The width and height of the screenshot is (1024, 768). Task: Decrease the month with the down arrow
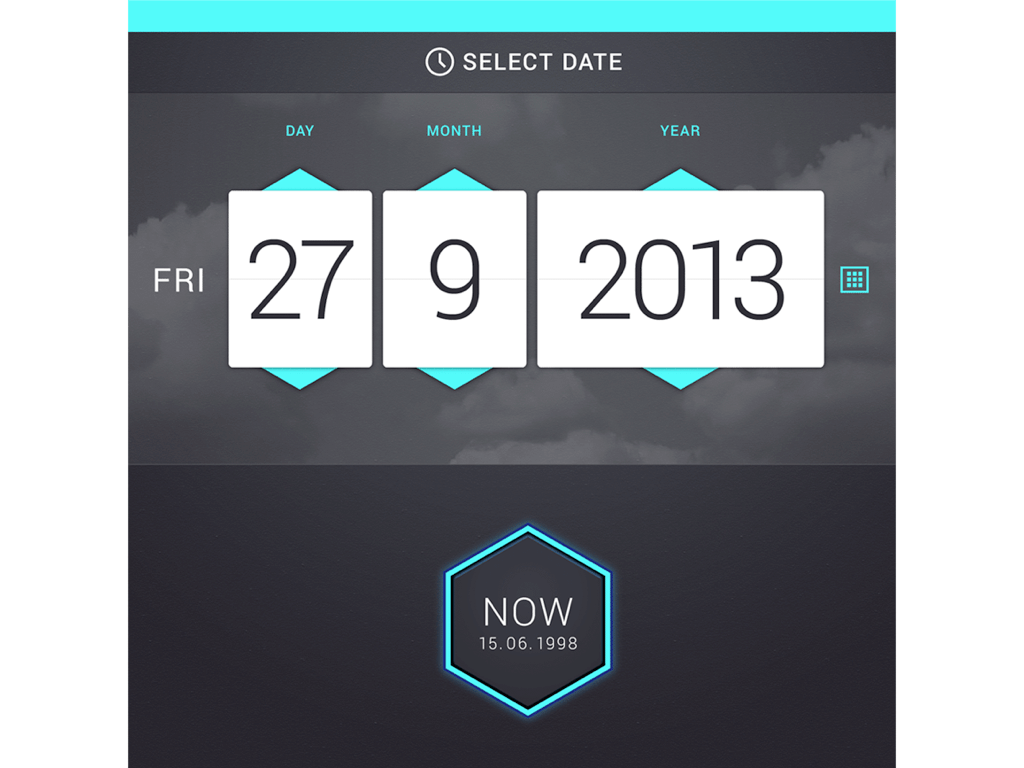point(454,377)
